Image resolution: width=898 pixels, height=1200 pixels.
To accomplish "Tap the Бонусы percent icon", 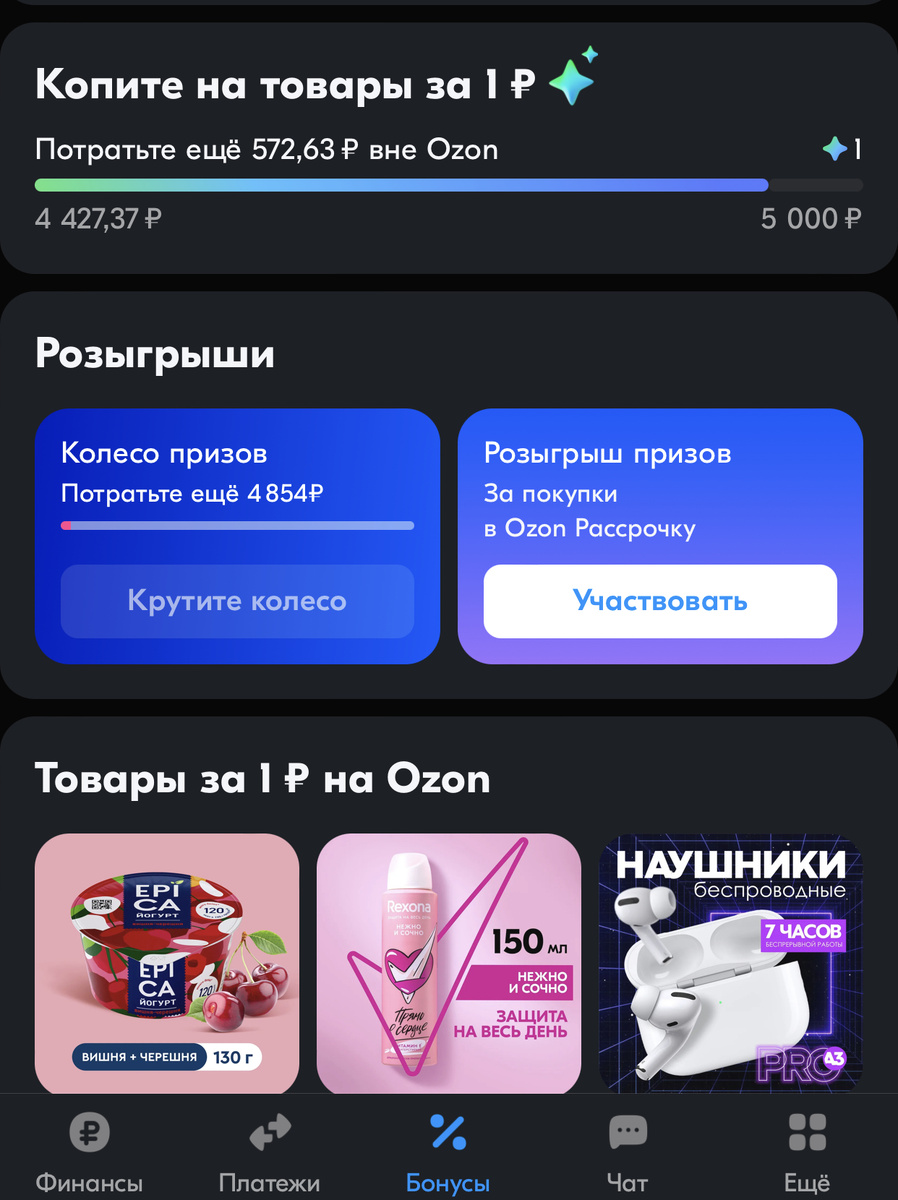I will 448,1131.
